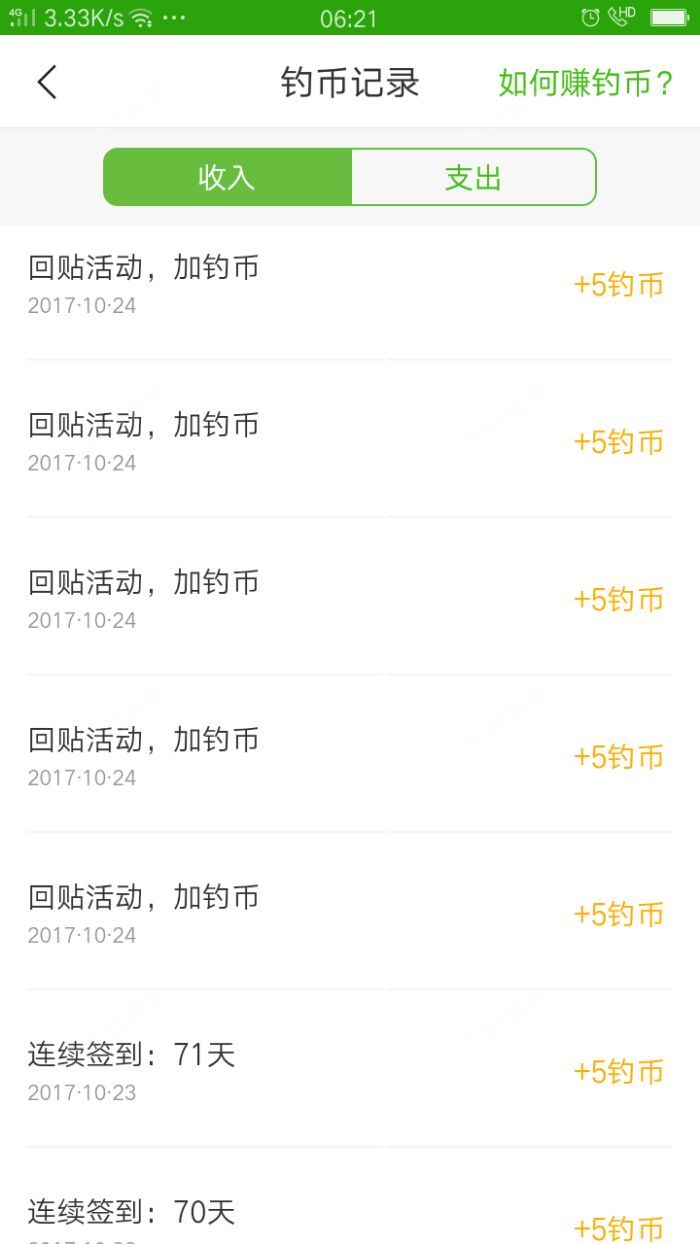Screen dimensions: 700x1244
Task: Go back using the top-left arrow
Action: (47, 82)
